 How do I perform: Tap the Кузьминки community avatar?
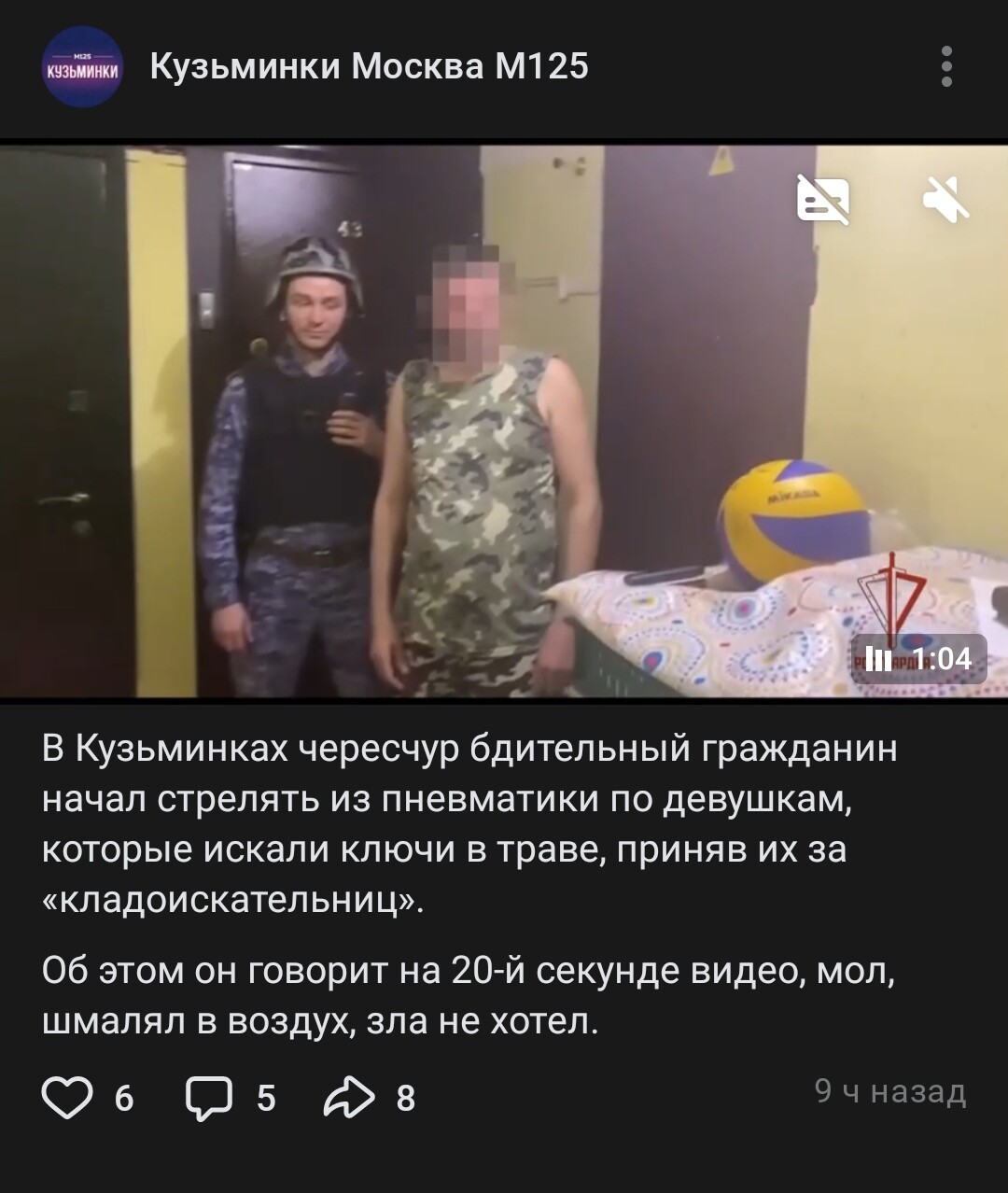click(83, 67)
